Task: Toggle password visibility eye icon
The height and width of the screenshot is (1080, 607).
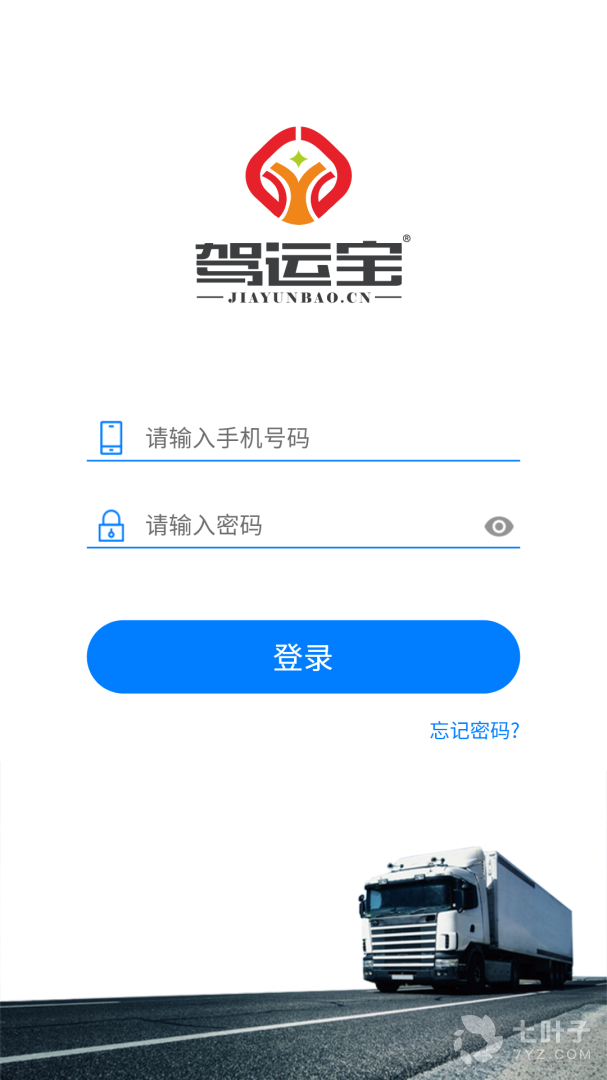Action: coord(499,527)
